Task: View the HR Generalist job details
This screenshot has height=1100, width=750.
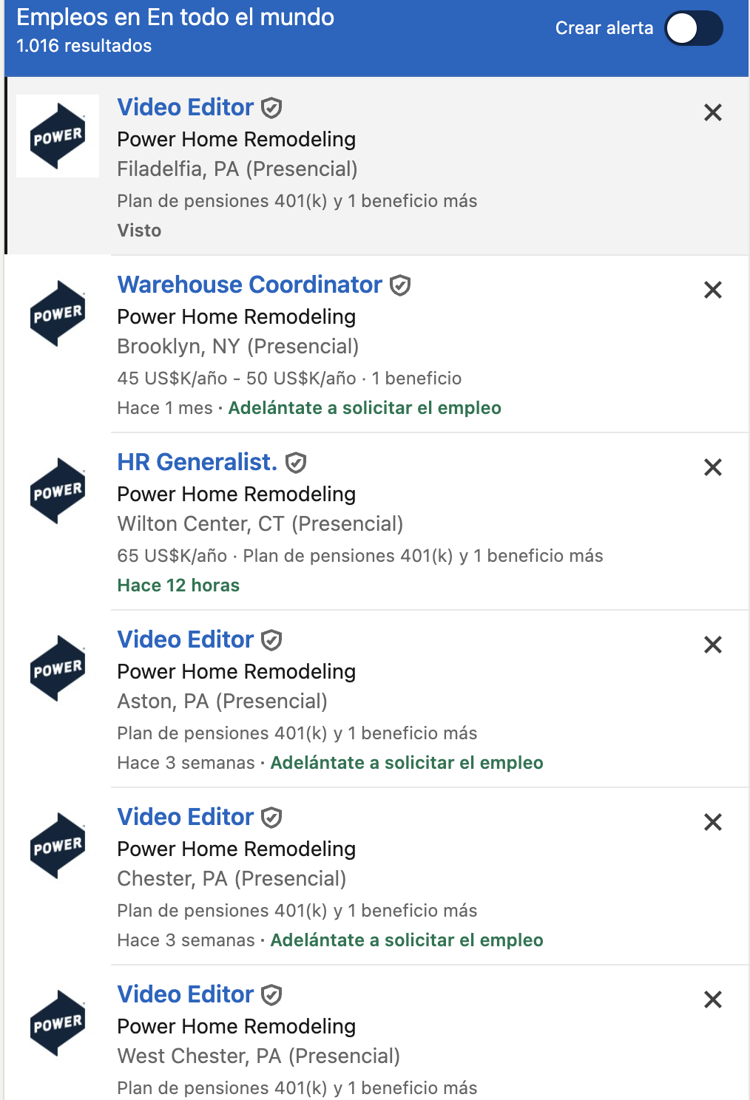Action: click(x=197, y=462)
